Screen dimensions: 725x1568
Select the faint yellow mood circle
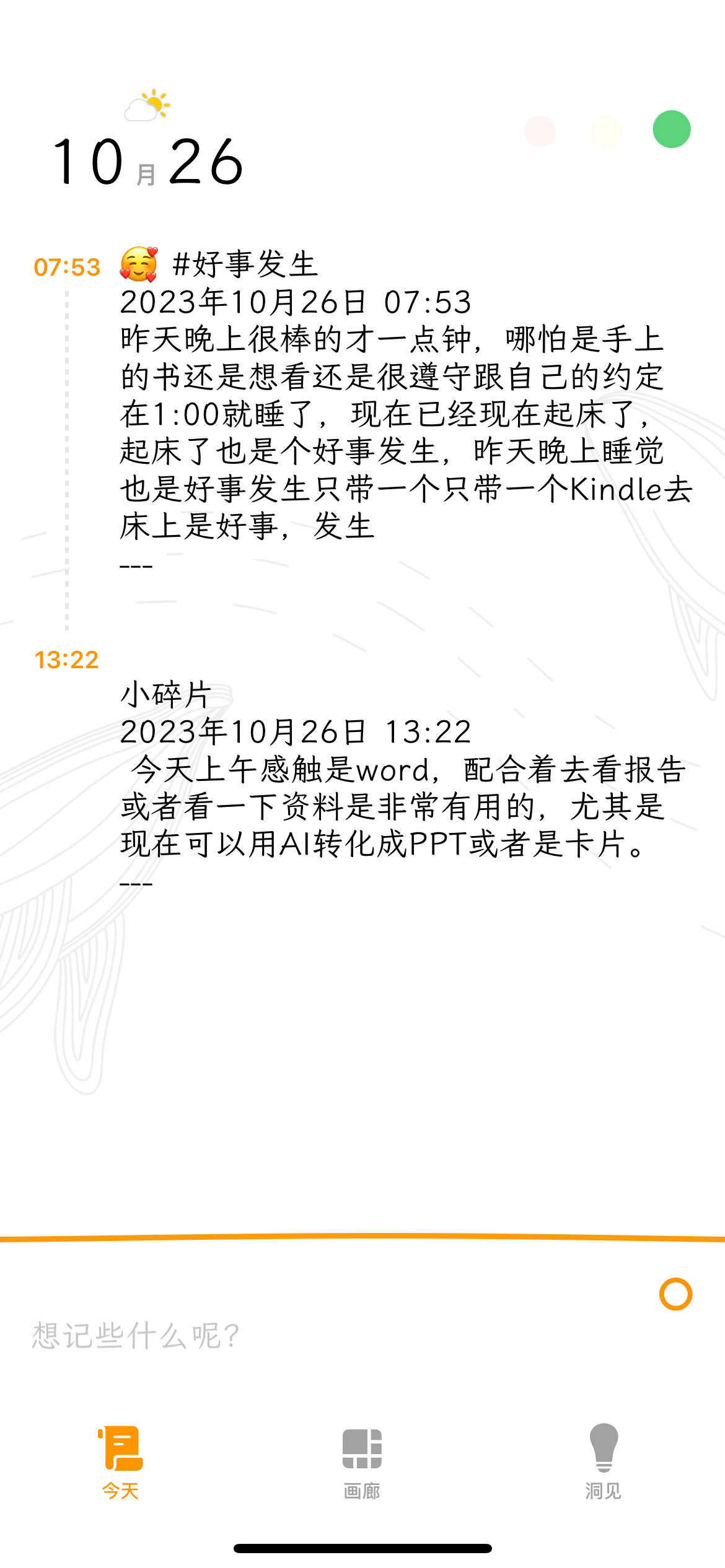606,131
